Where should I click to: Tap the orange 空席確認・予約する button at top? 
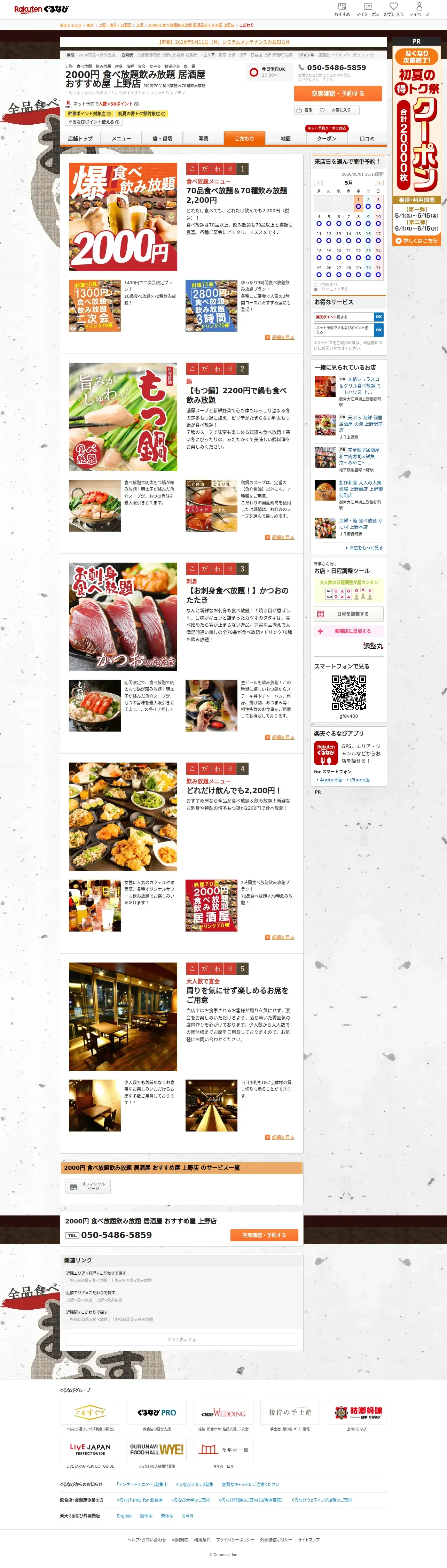pos(338,93)
